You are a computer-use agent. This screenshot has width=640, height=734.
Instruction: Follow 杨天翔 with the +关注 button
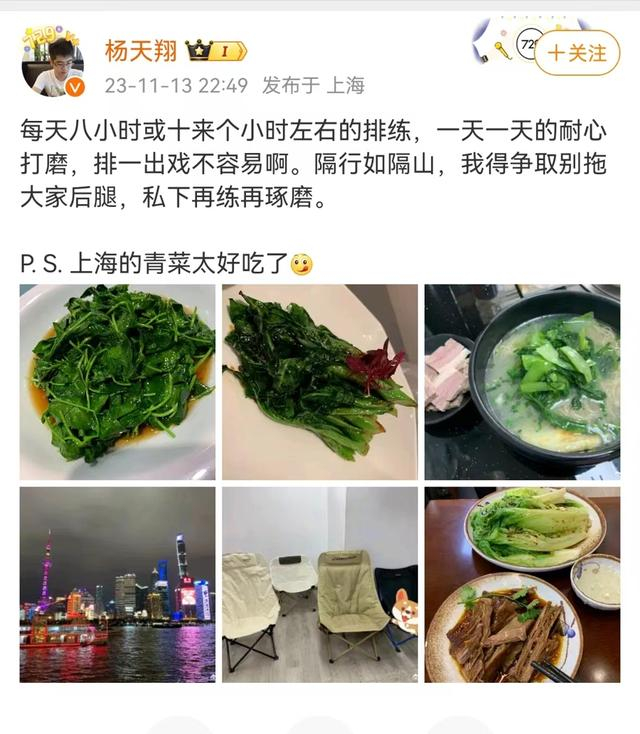coord(577,52)
